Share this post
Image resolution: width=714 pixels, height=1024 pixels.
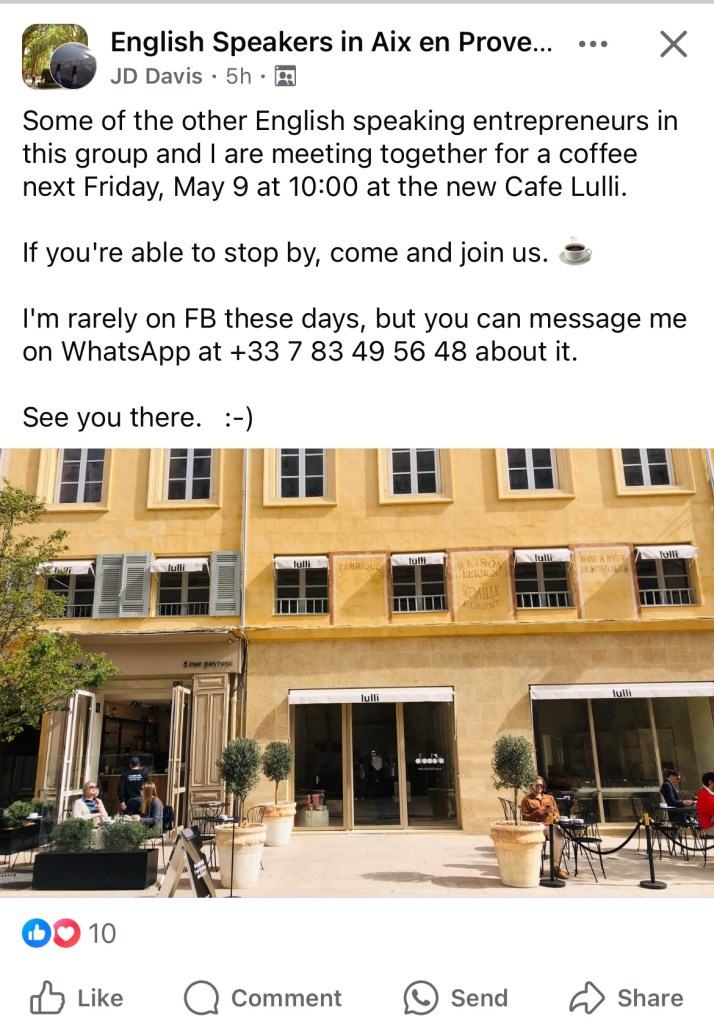[x=626, y=997]
